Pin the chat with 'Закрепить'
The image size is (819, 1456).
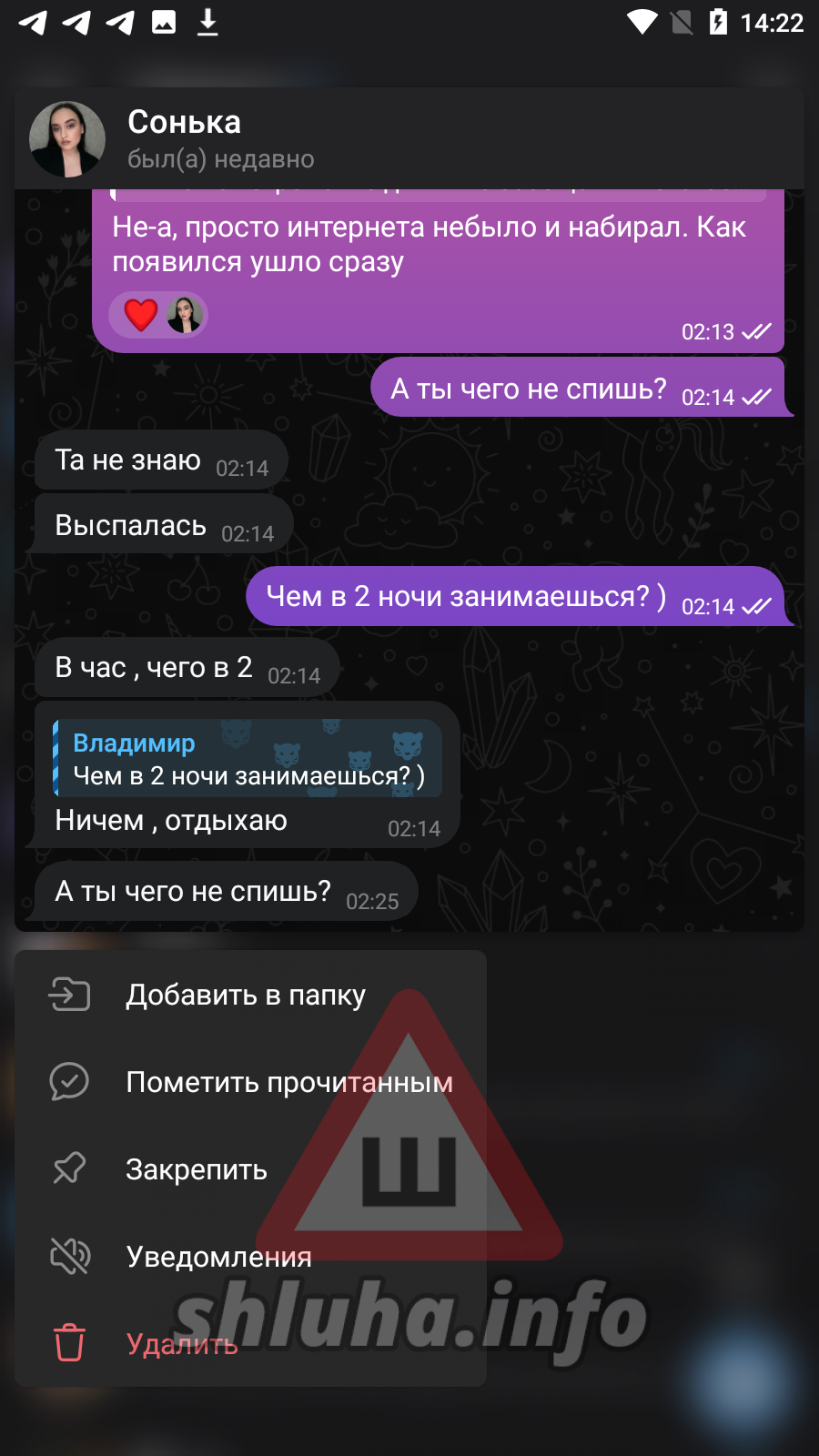tap(197, 1169)
